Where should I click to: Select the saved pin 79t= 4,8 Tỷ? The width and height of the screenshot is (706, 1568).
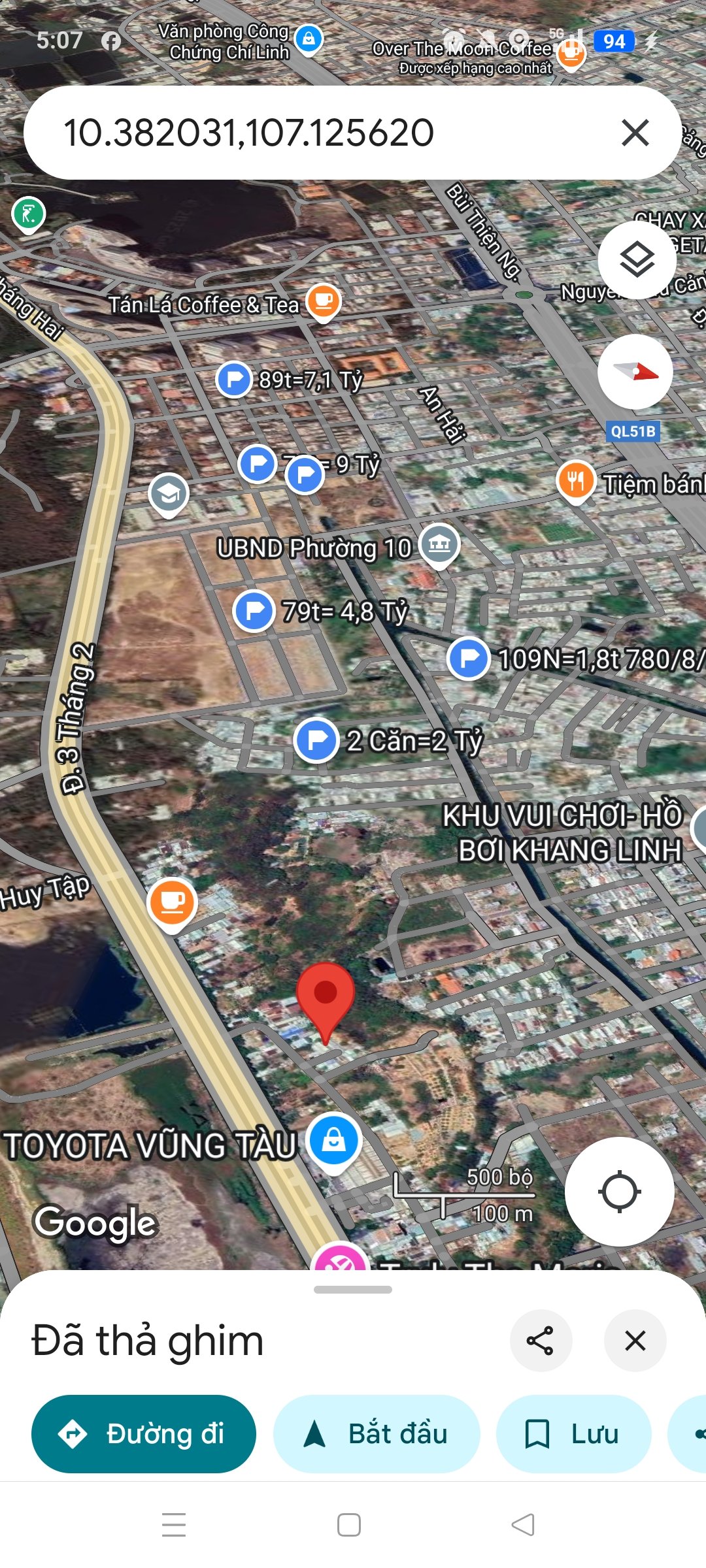tap(254, 611)
